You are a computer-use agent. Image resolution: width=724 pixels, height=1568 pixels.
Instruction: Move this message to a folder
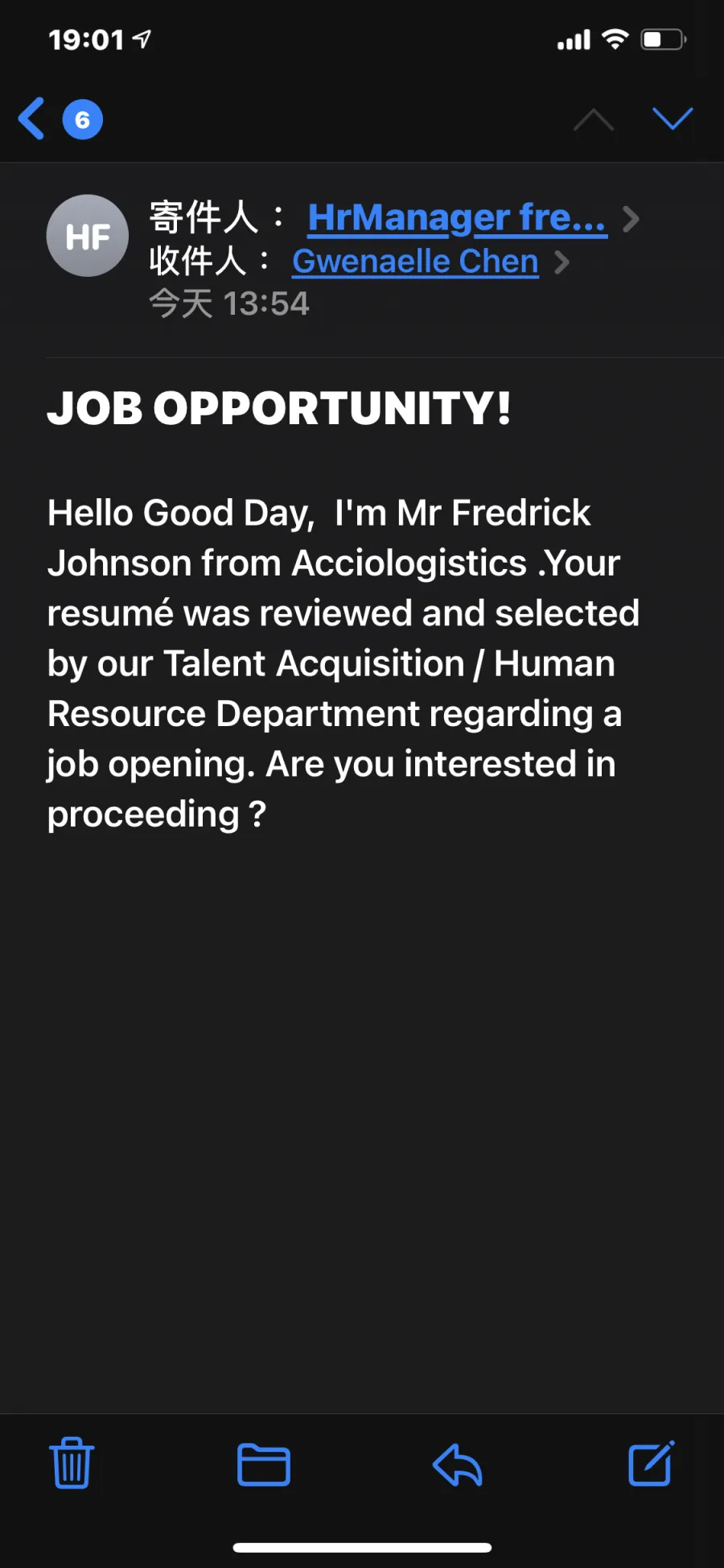[x=264, y=1464]
